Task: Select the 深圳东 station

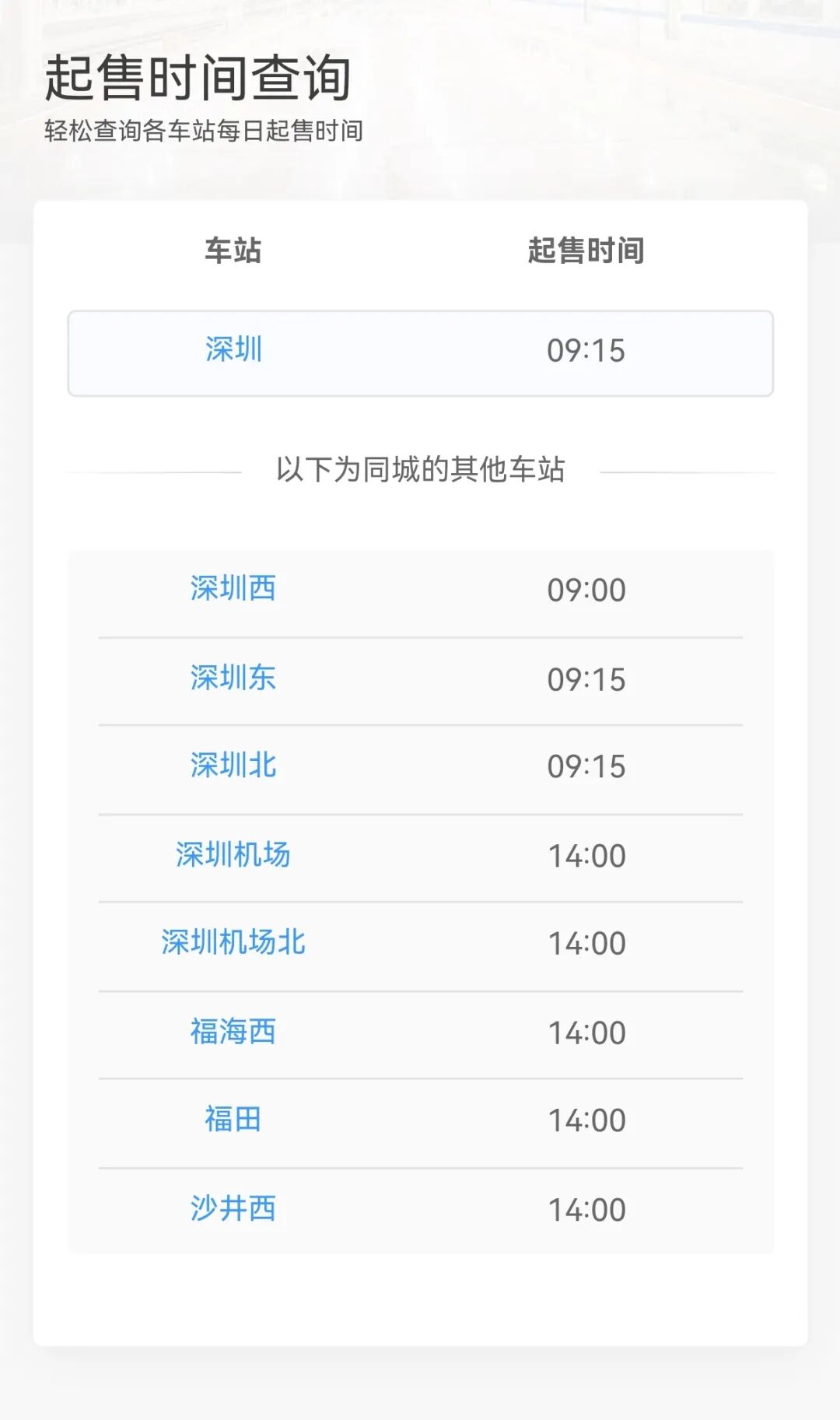Action: [x=233, y=678]
